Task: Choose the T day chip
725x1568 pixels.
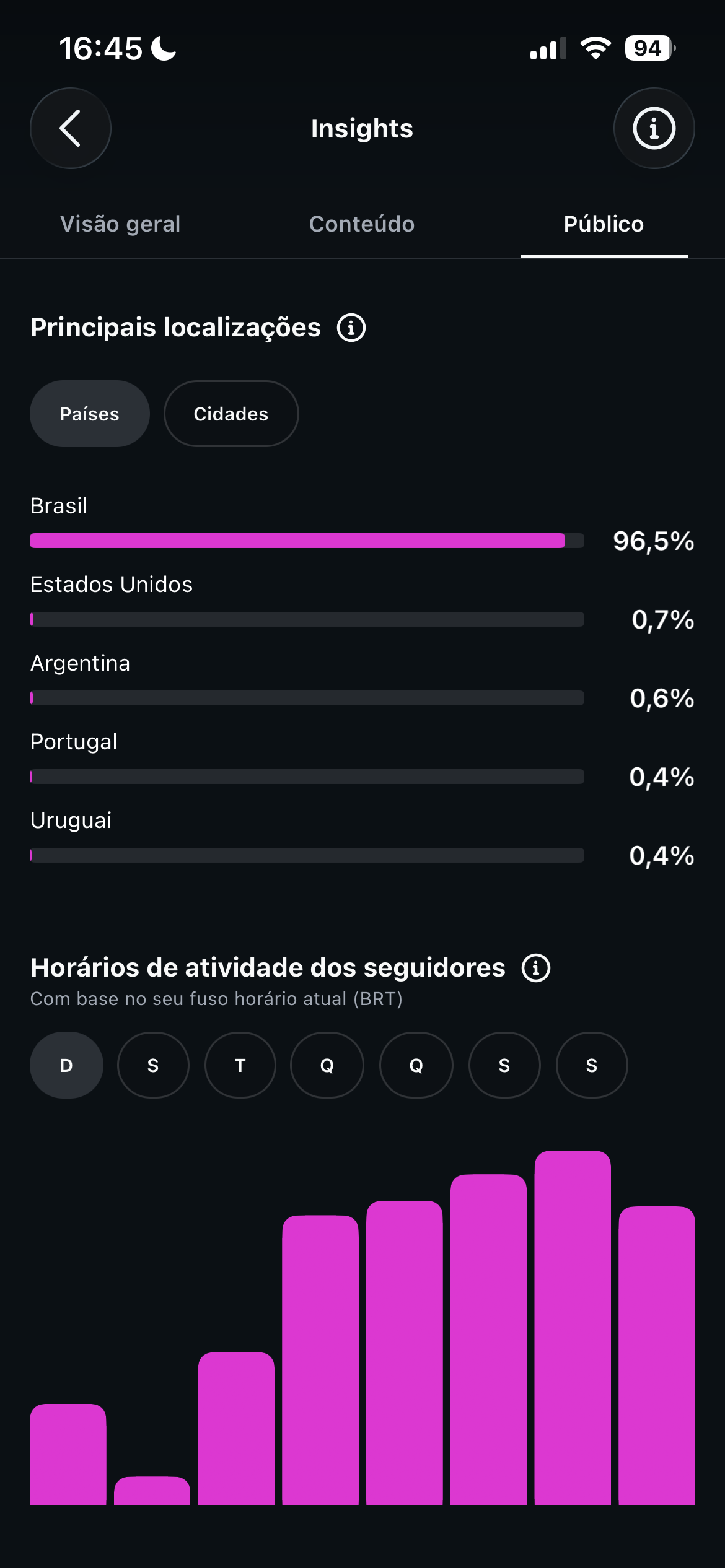Action: pyautogui.click(x=240, y=1065)
